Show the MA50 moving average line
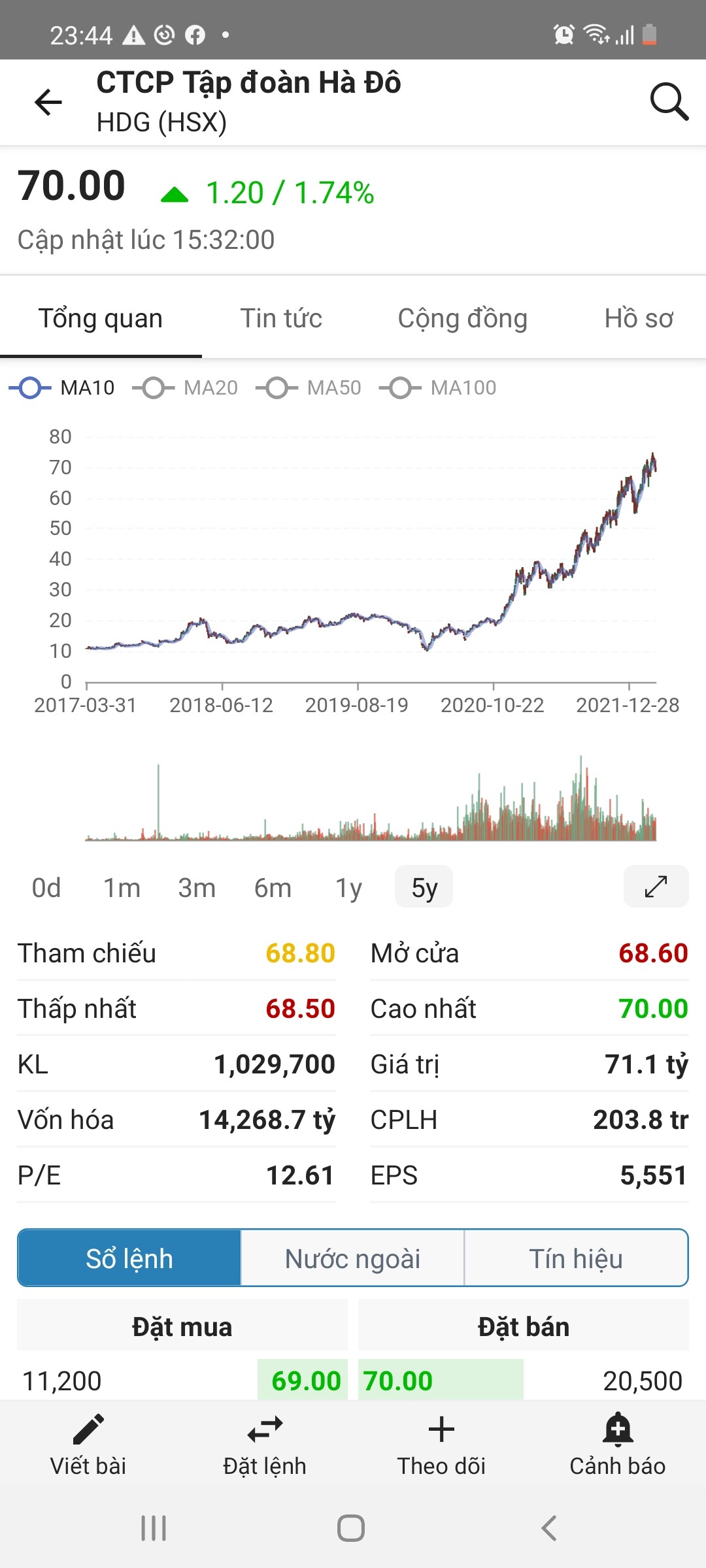706x1568 pixels. 309,388
